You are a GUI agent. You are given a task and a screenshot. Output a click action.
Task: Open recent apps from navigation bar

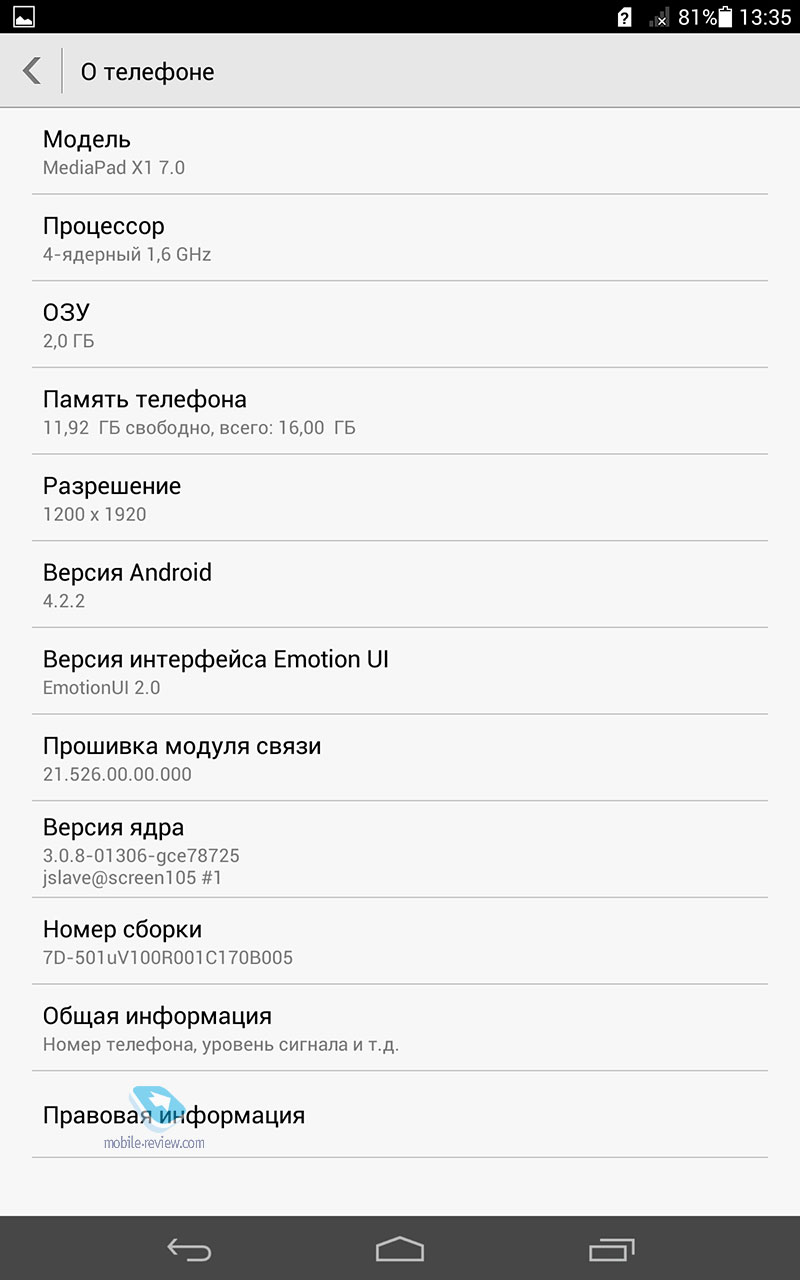click(611, 1248)
